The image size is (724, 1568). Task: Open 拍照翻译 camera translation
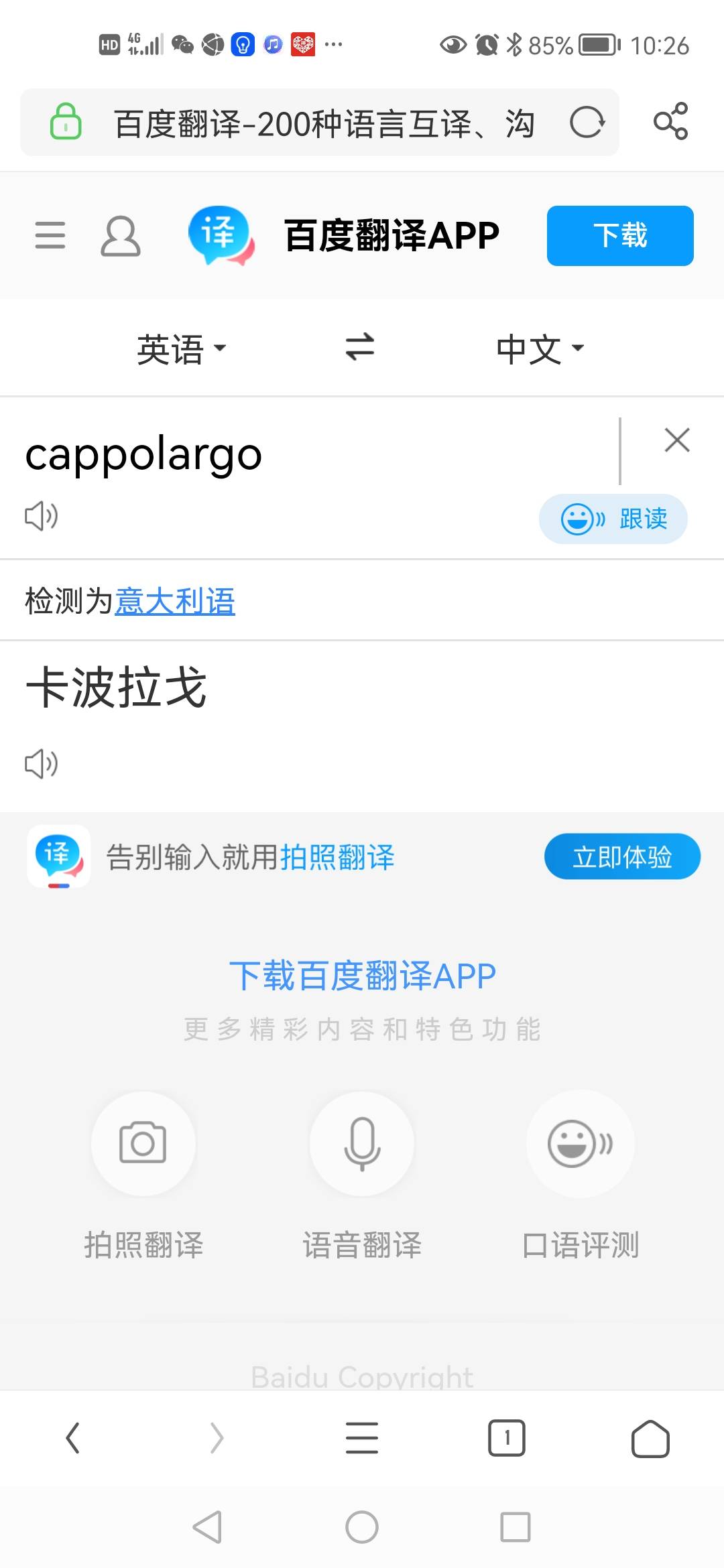click(143, 1177)
